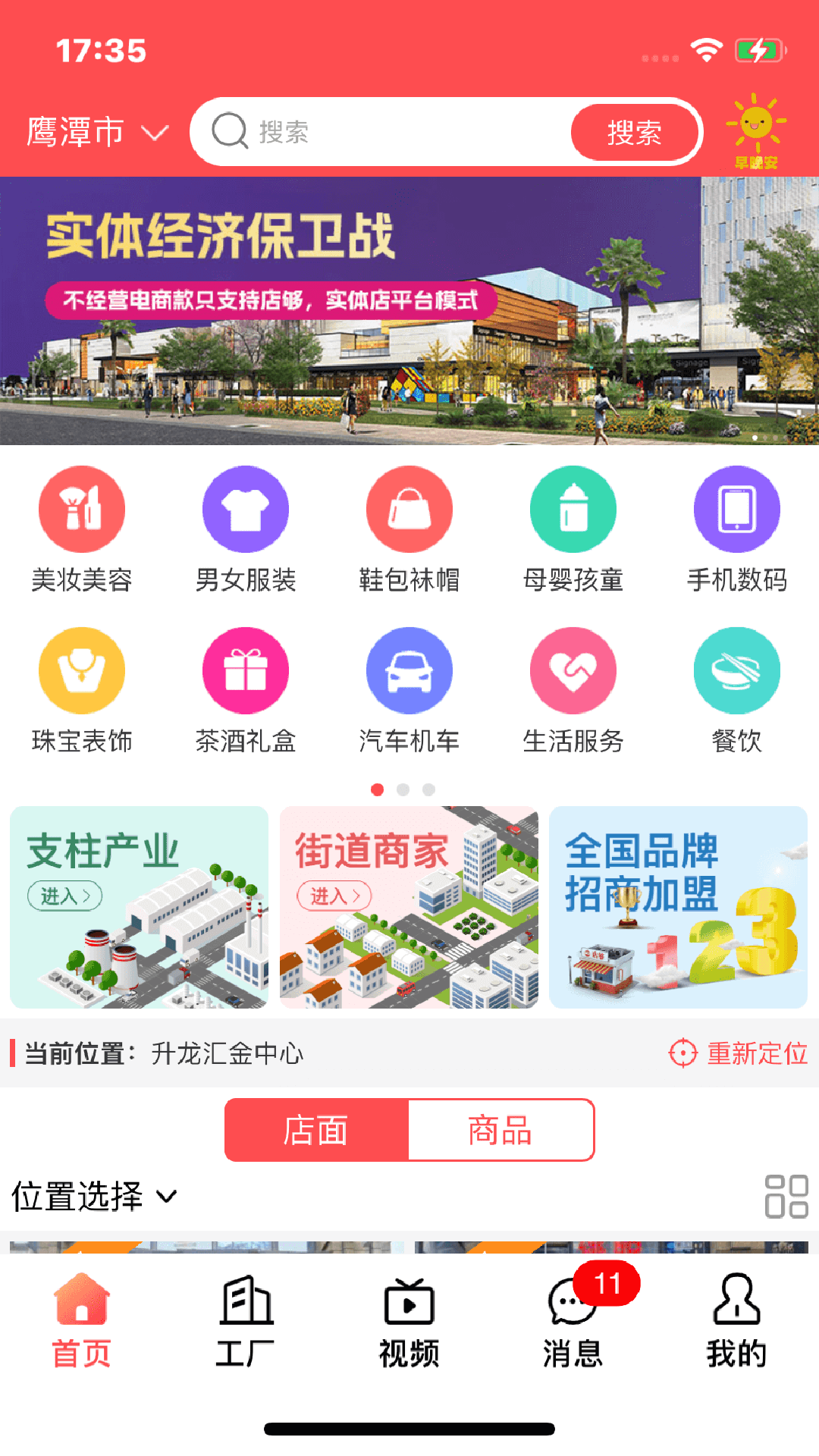The image size is (819, 1456).
Task: Tap the red 搜索 button
Action: pyautogui.click(x=634, y=133)
